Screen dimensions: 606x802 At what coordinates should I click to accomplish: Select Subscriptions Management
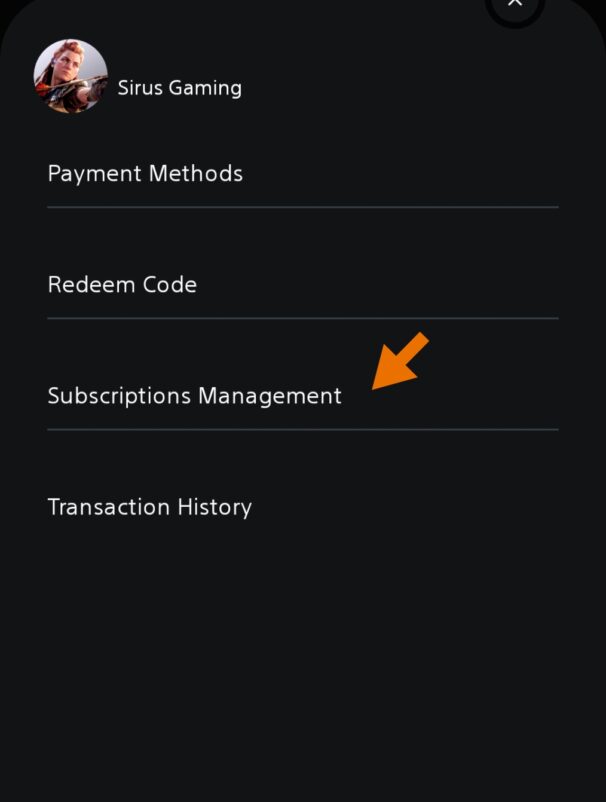194,396
